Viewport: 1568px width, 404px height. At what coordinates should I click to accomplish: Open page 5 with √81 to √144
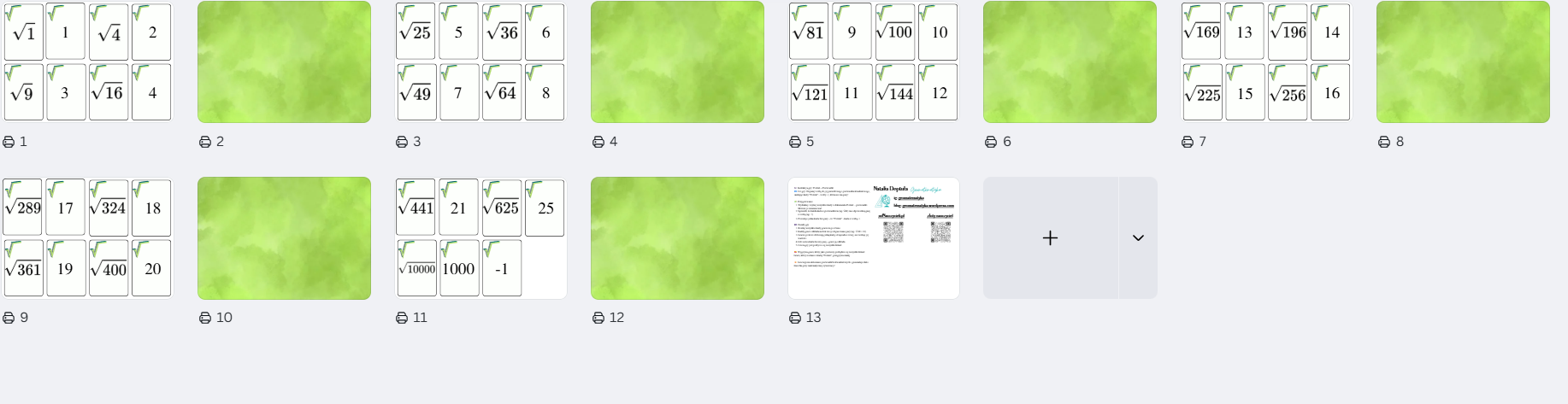click(x=874, y=61)
